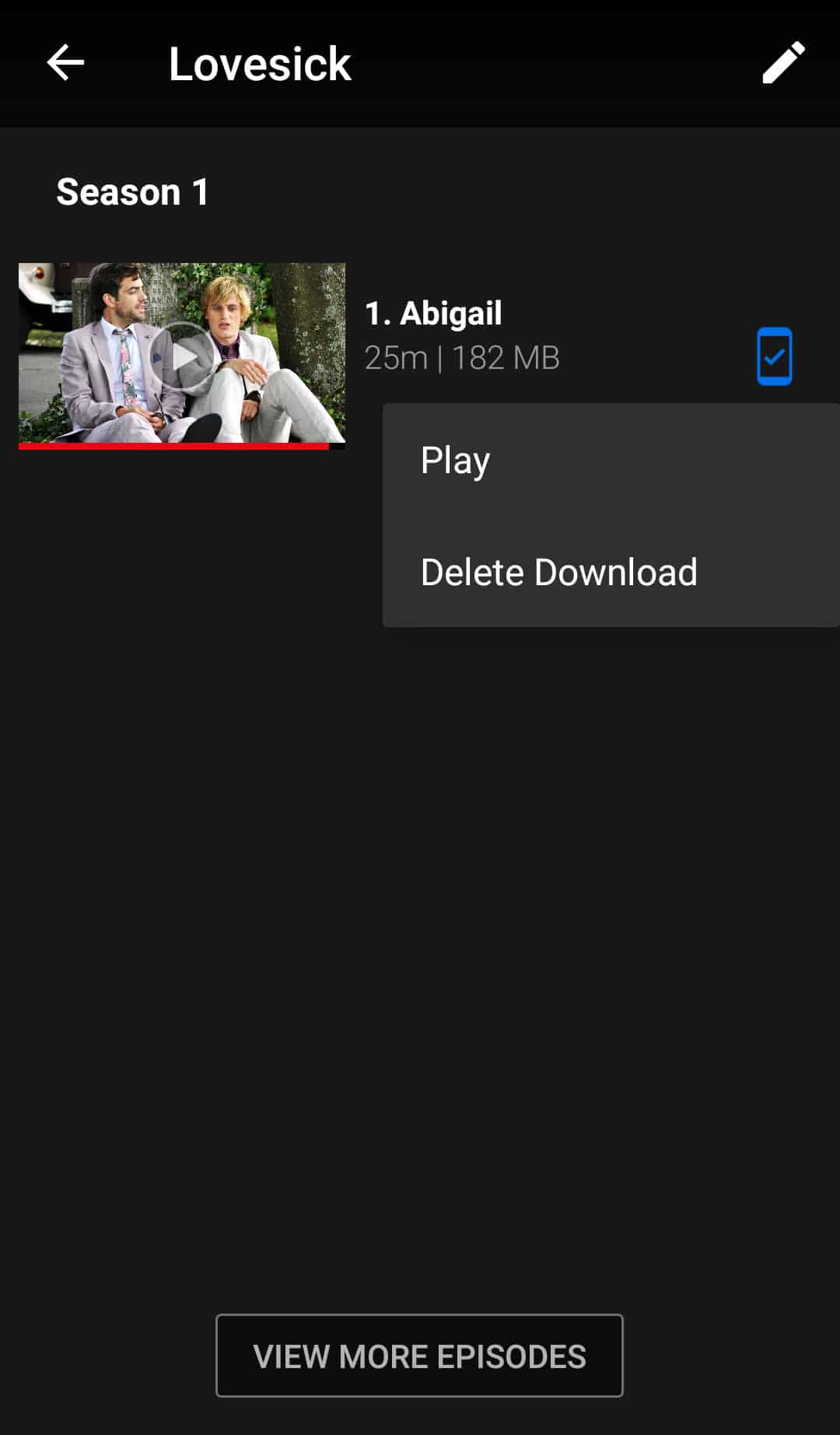Tap the downloaded phone icon for Abigail

coord(774,356)
